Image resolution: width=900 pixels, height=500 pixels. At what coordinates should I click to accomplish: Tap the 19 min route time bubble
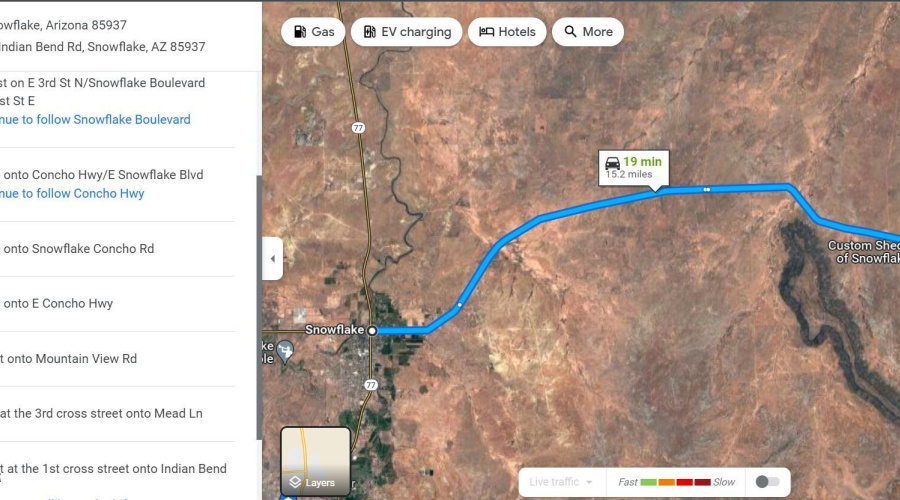633,167
